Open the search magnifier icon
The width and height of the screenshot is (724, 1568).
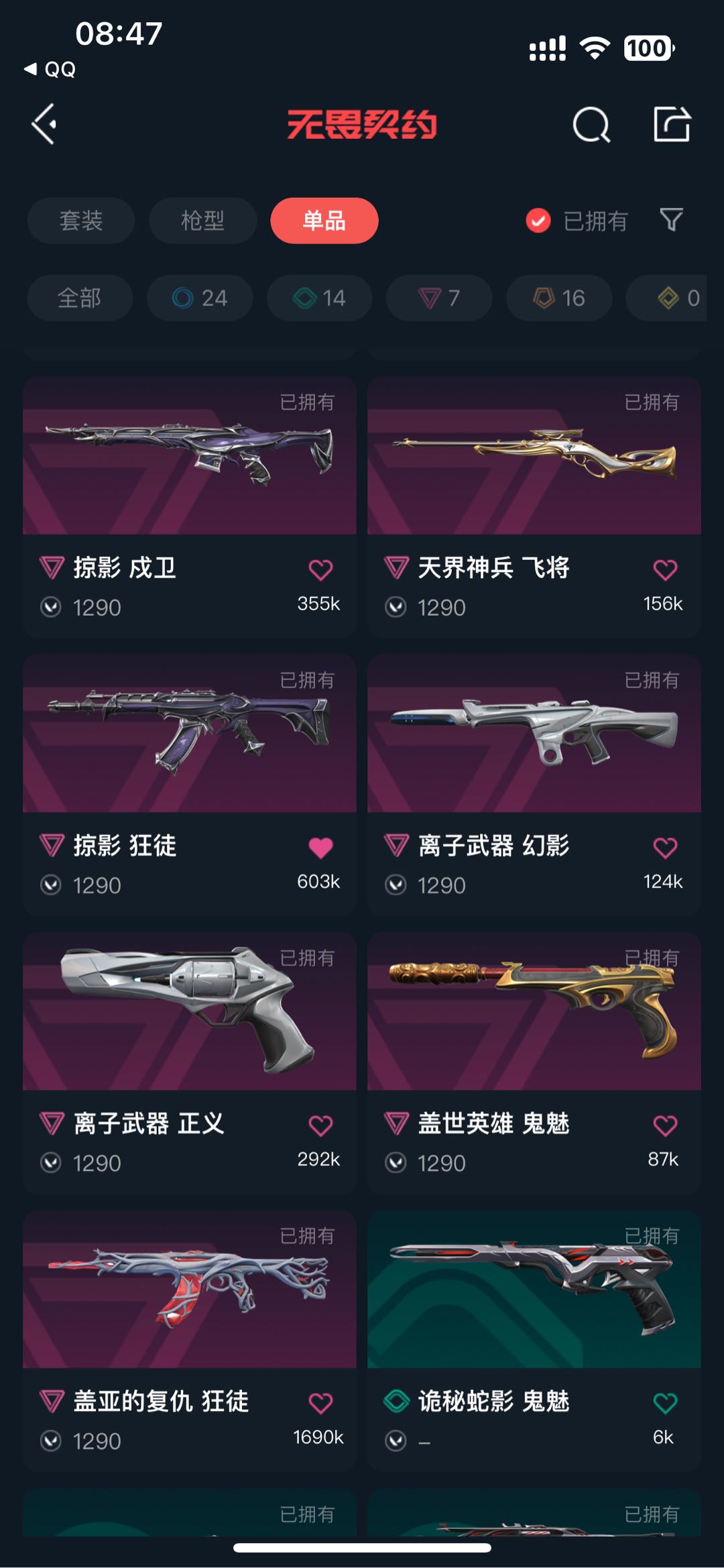591,125
